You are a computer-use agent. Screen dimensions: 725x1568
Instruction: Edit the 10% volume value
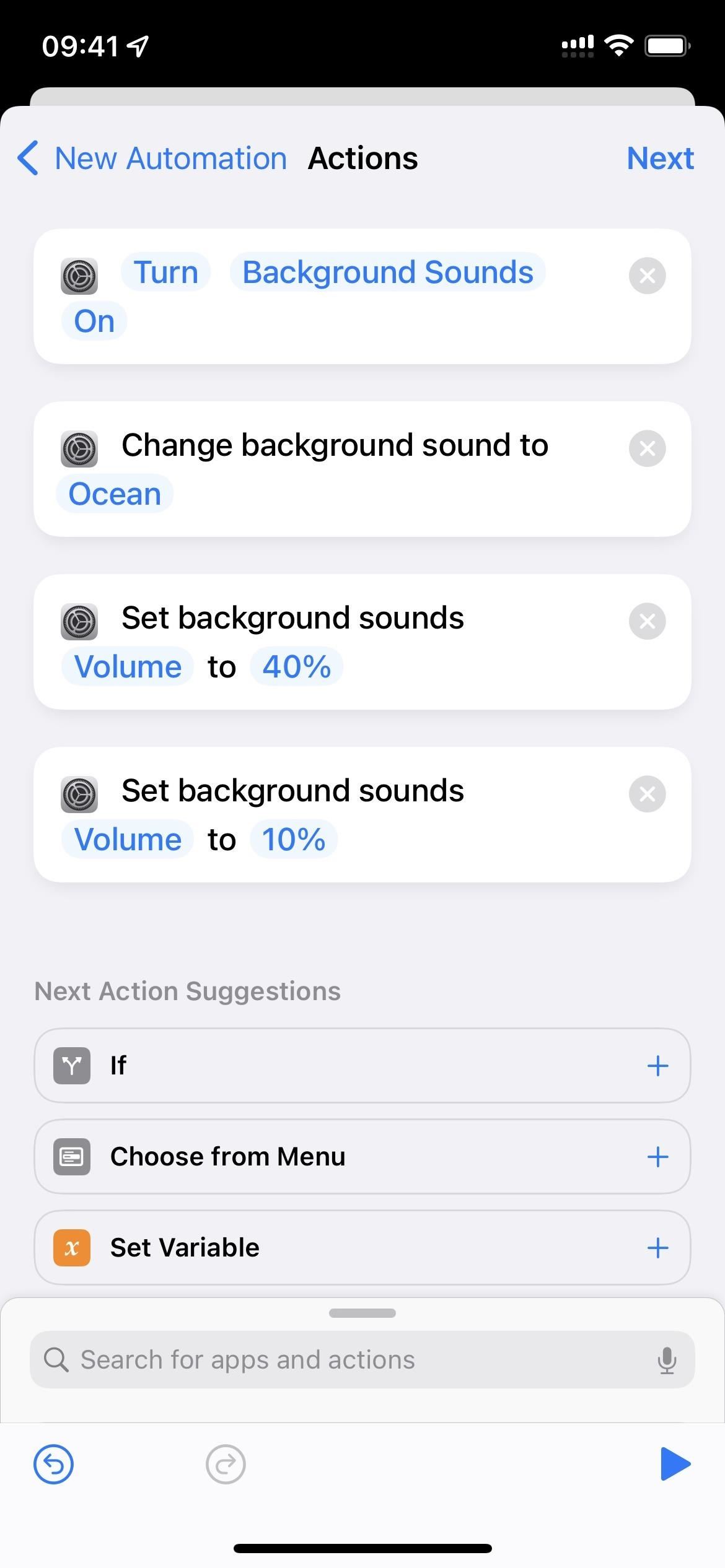(x=293, y=840)
